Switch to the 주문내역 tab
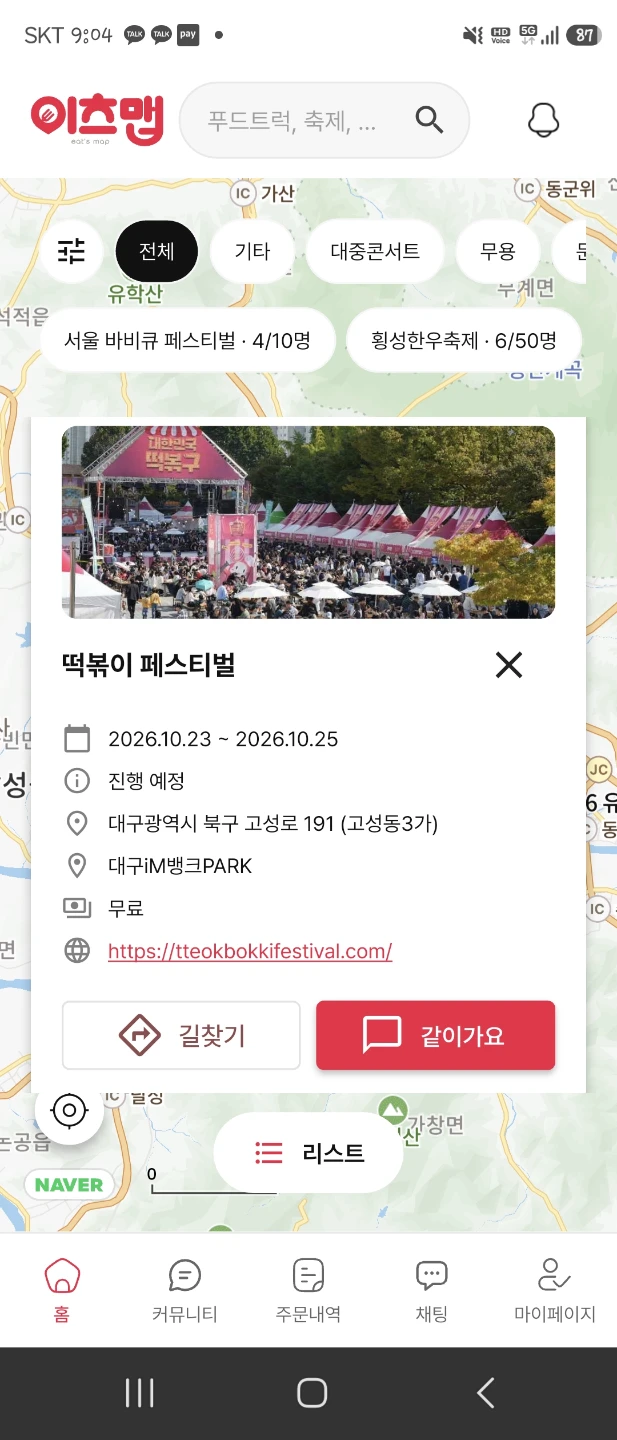This screenshot has width=617, height=1440. pyautogui.click(x=308, y=1291)
